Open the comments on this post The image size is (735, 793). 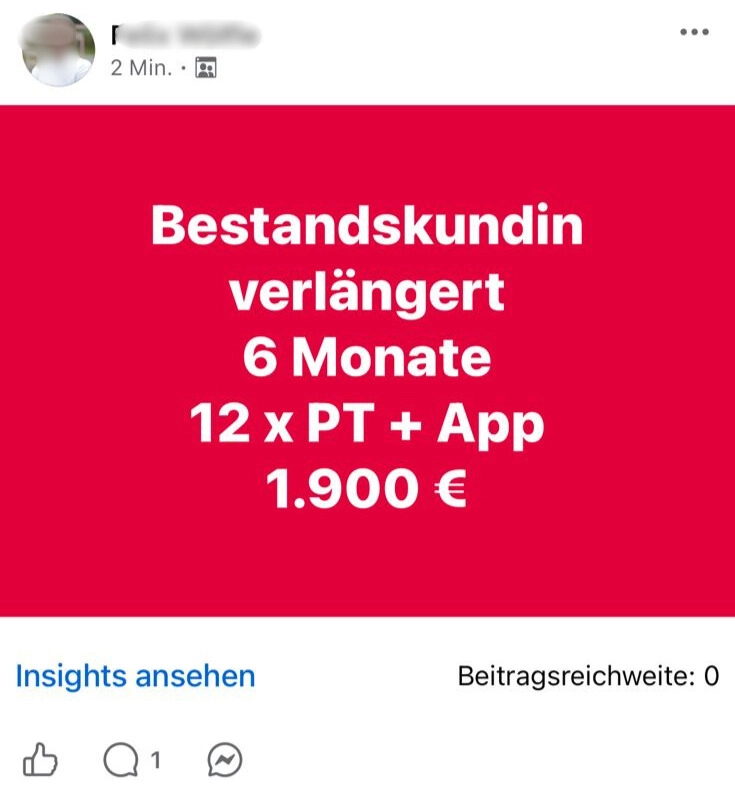coord(121,762)
